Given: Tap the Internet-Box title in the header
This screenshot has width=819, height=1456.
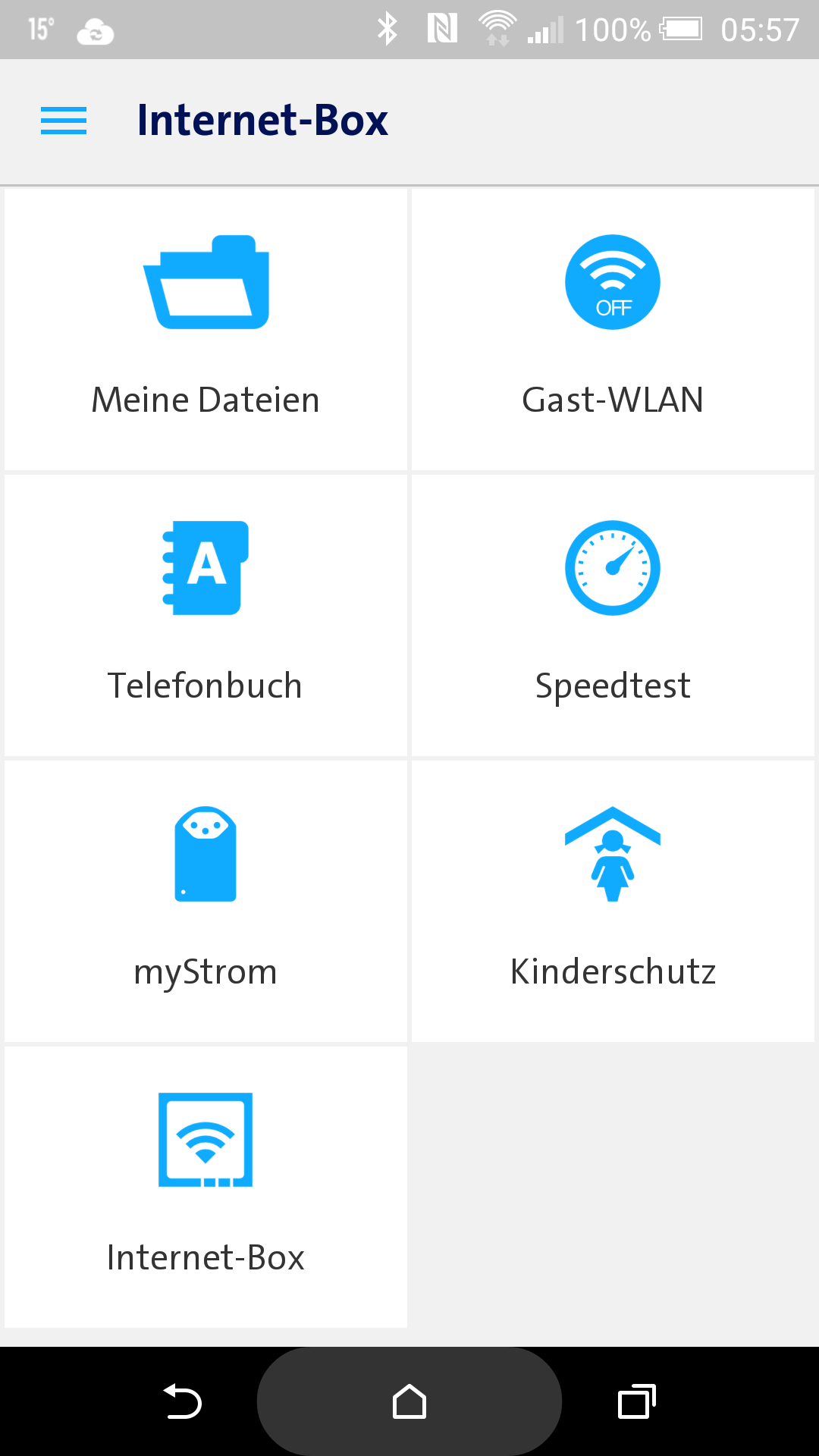Looking at the screenshot, I should 262,120.
